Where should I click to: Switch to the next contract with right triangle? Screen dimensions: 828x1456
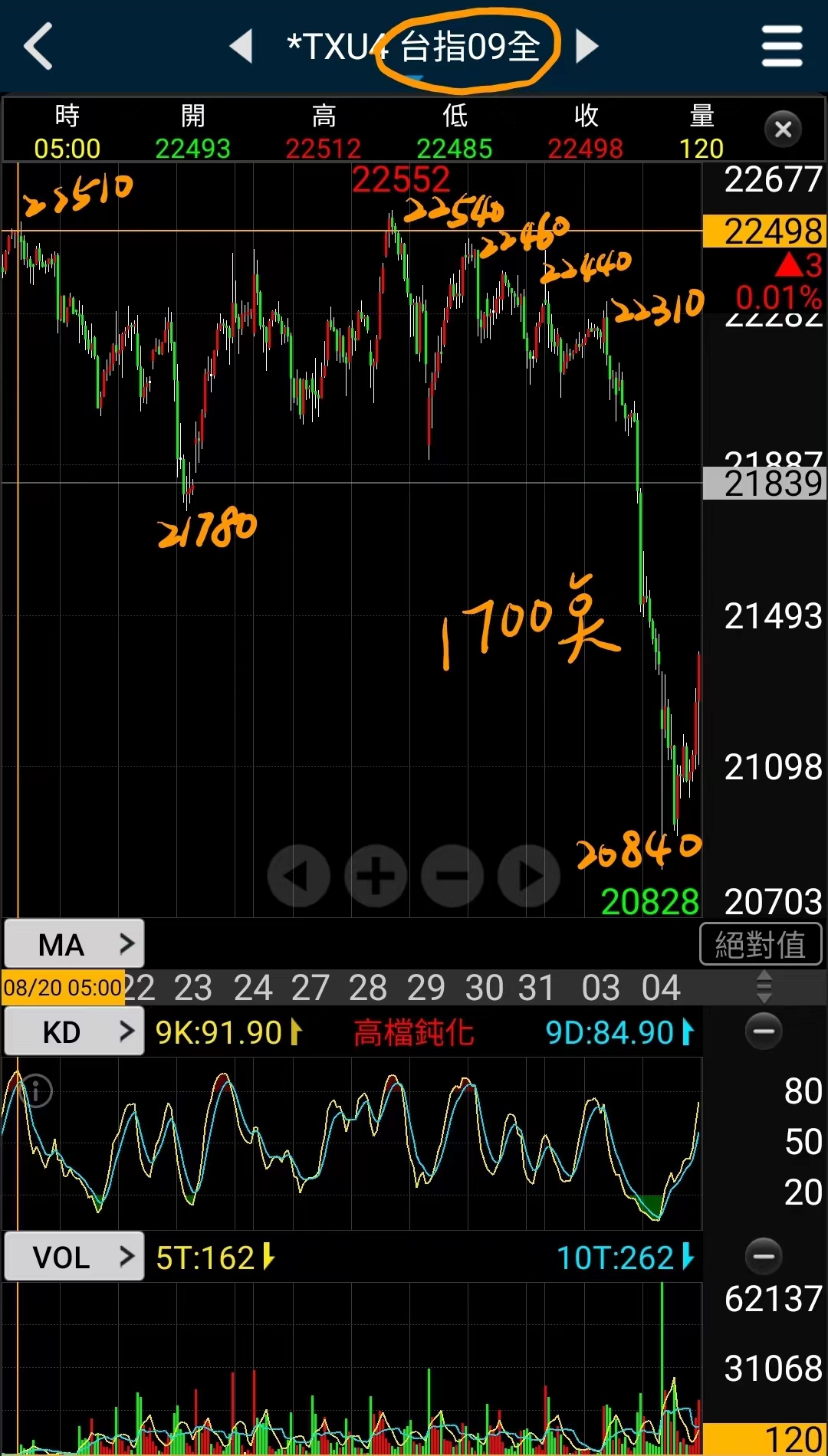pyautogui.click(x=586, y=46)
